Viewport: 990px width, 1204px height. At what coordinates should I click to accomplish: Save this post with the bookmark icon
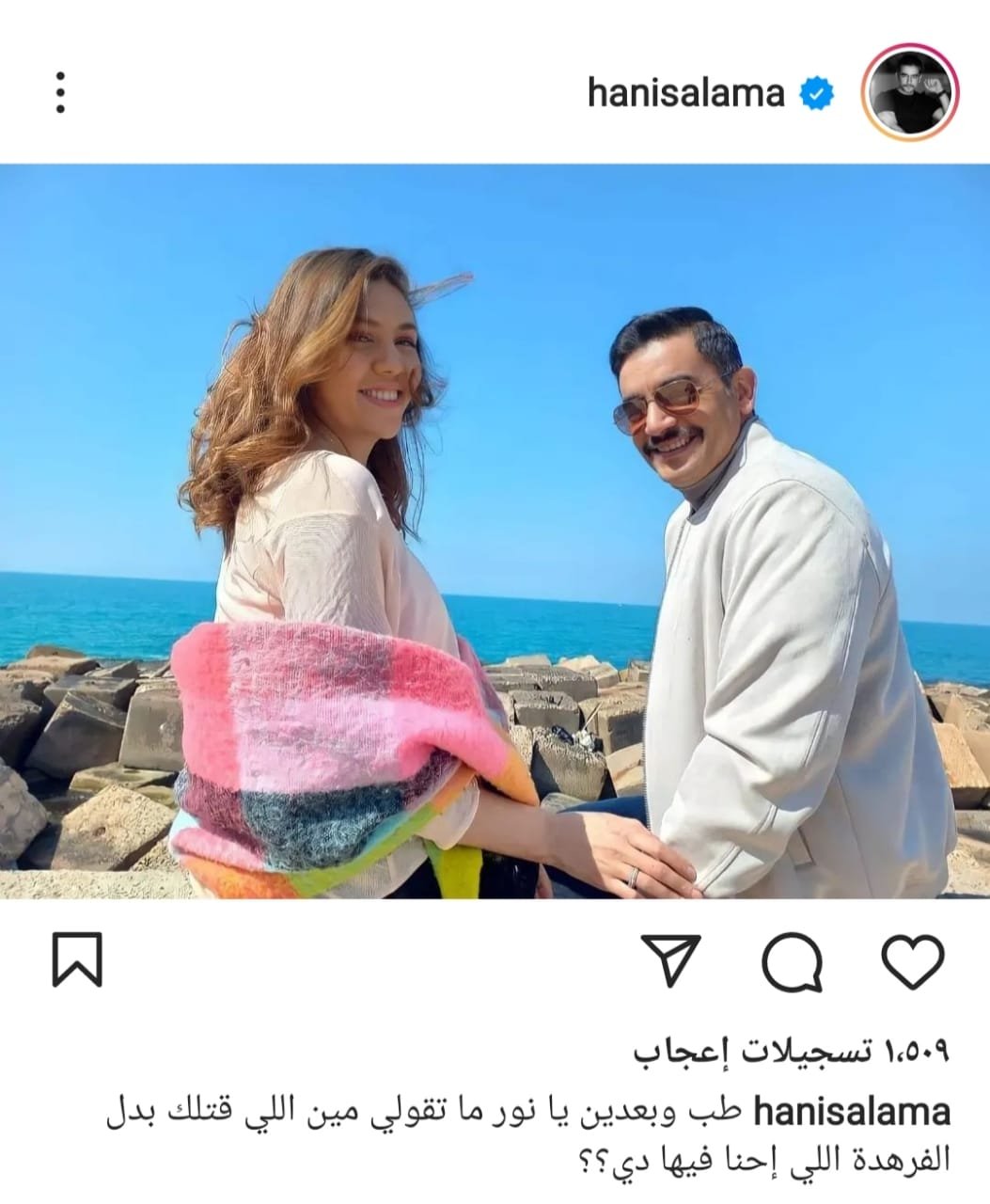coord(78,961)
